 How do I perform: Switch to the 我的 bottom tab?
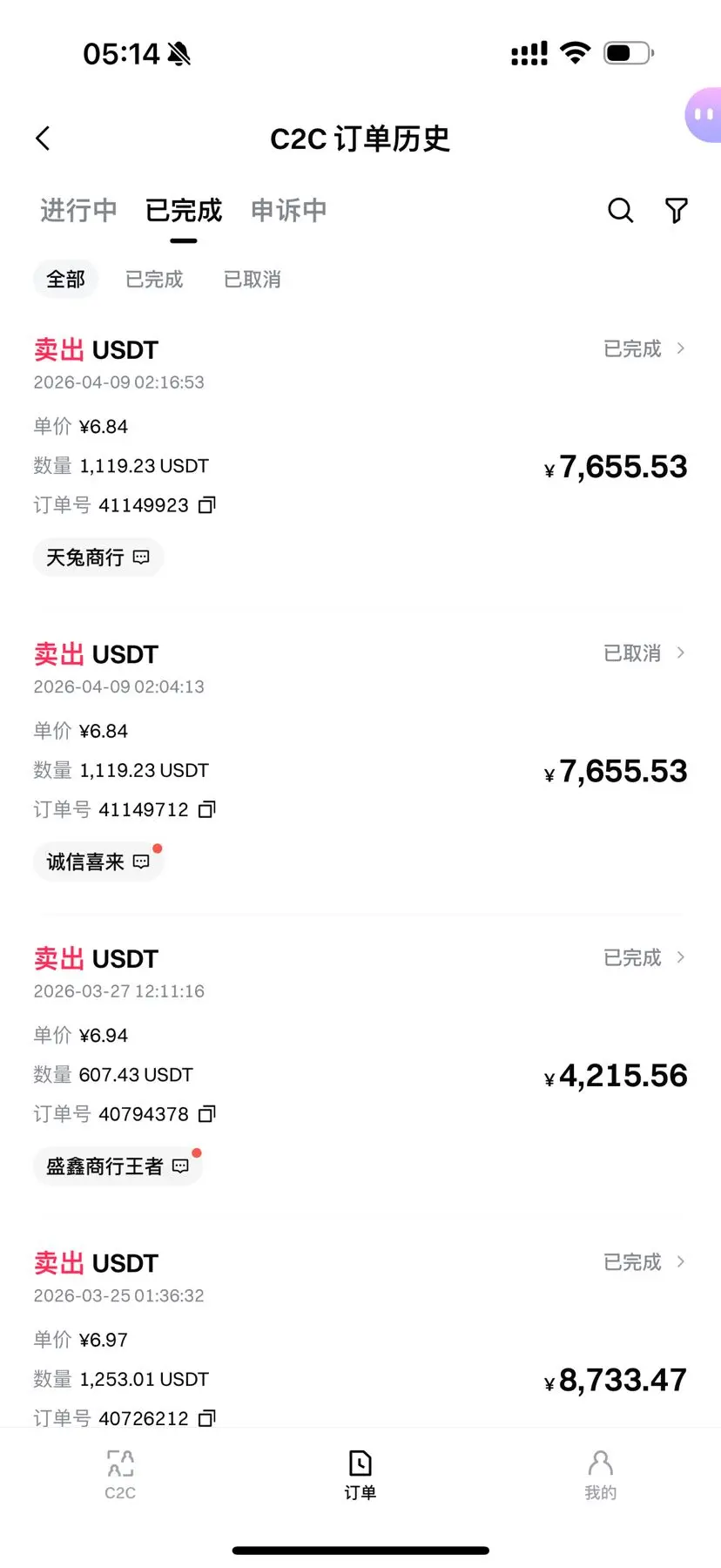coord(600,1475)
